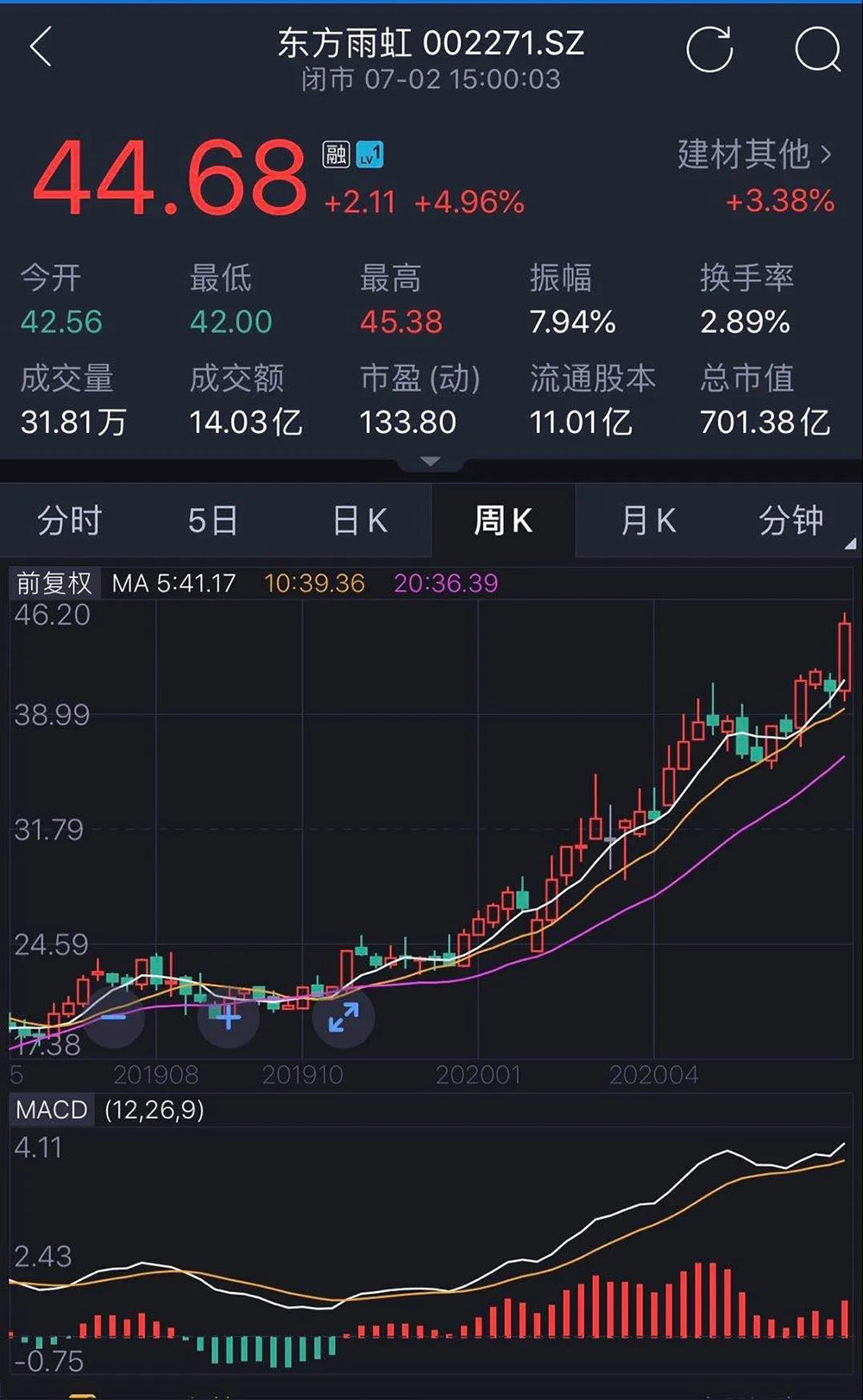Tap the stock title 东方雨虹 002271.SZ

point(430,45)
